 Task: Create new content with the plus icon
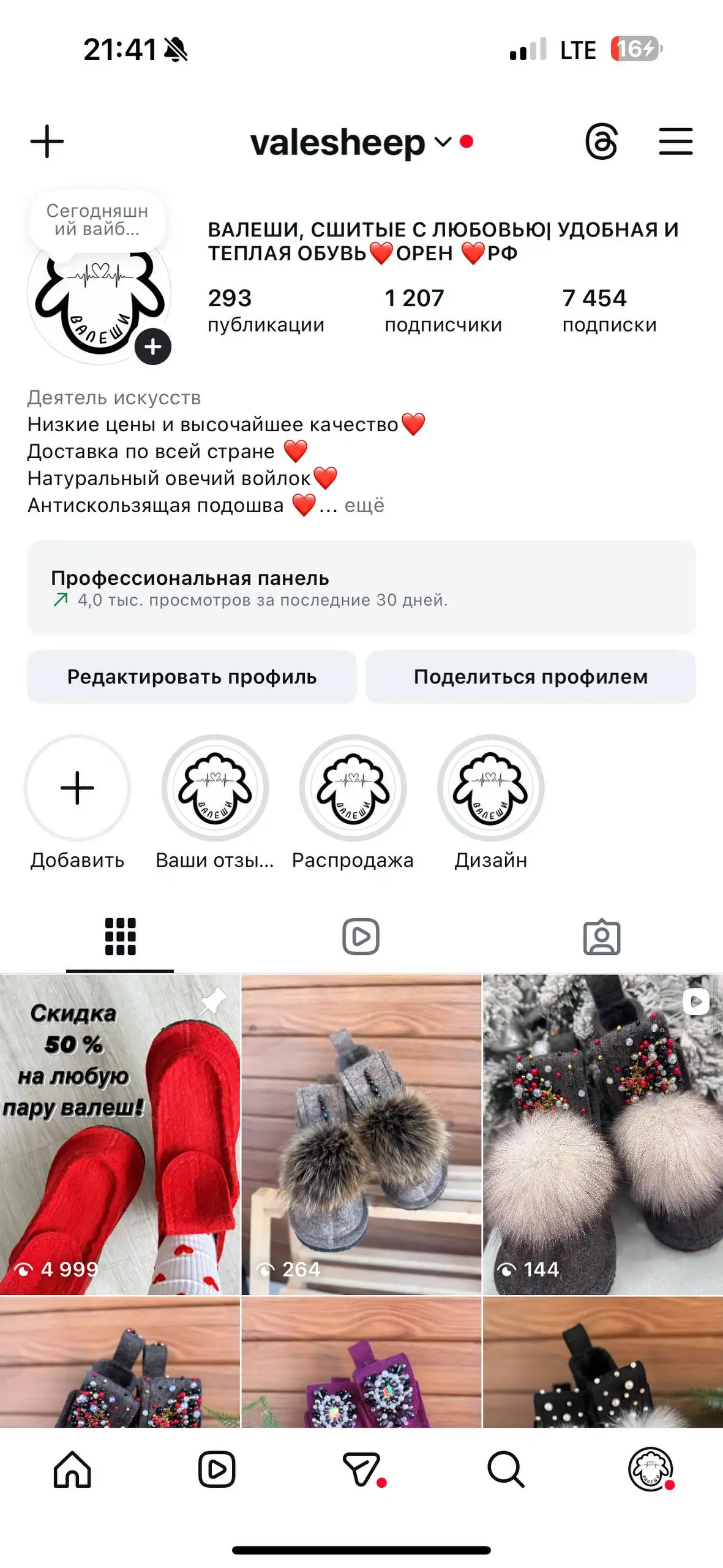(x=47, y=141)
